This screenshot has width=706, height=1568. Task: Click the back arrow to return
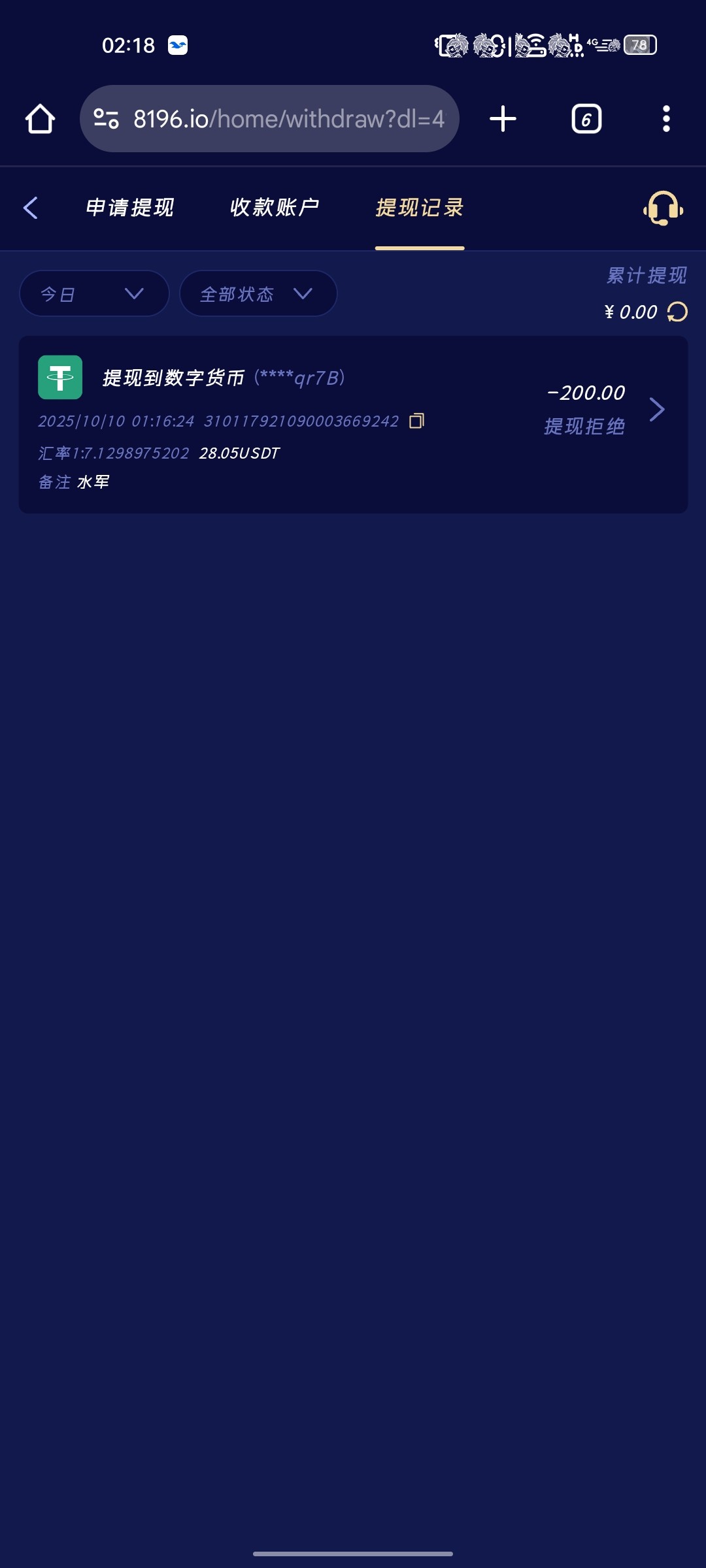[31, 206]
